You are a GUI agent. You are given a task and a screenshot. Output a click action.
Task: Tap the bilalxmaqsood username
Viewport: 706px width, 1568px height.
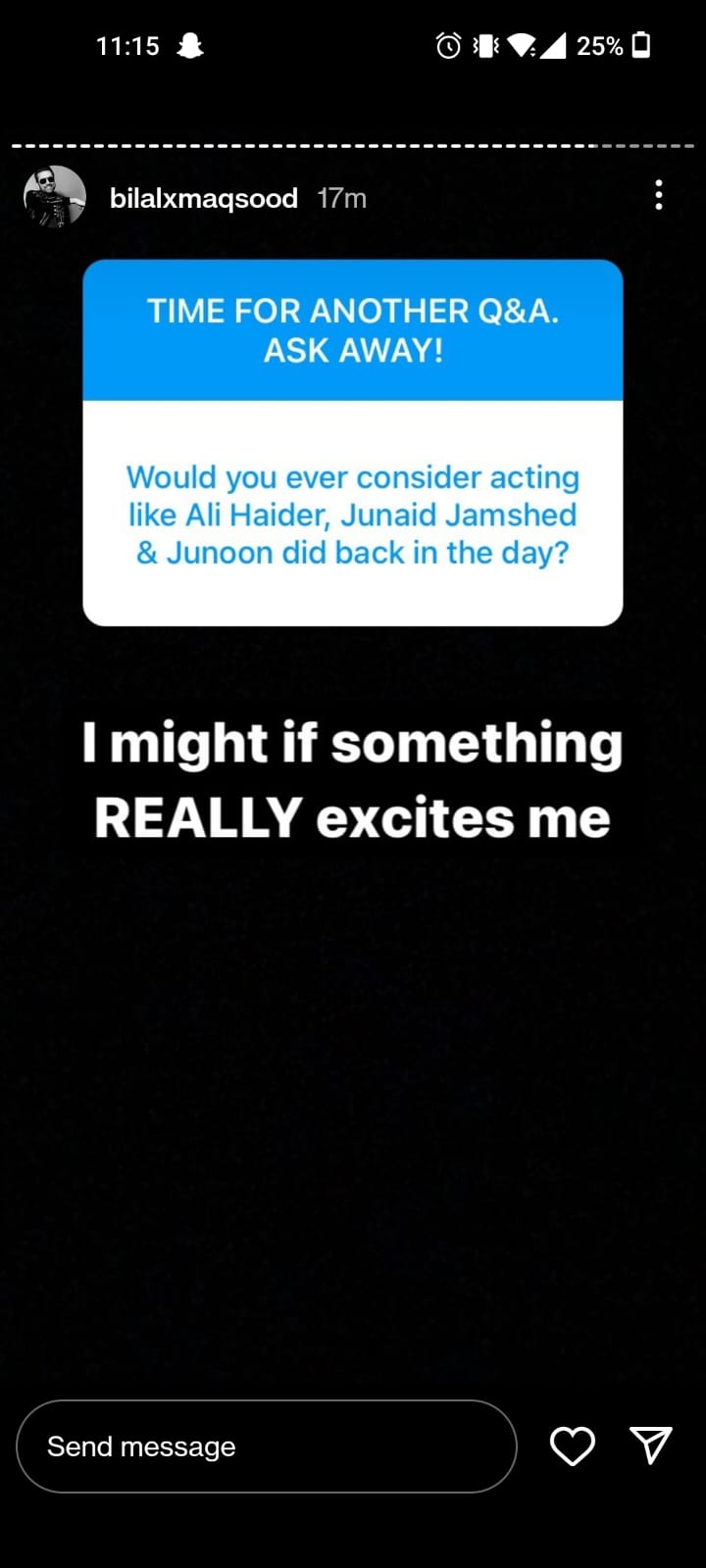tap(204, 198)
